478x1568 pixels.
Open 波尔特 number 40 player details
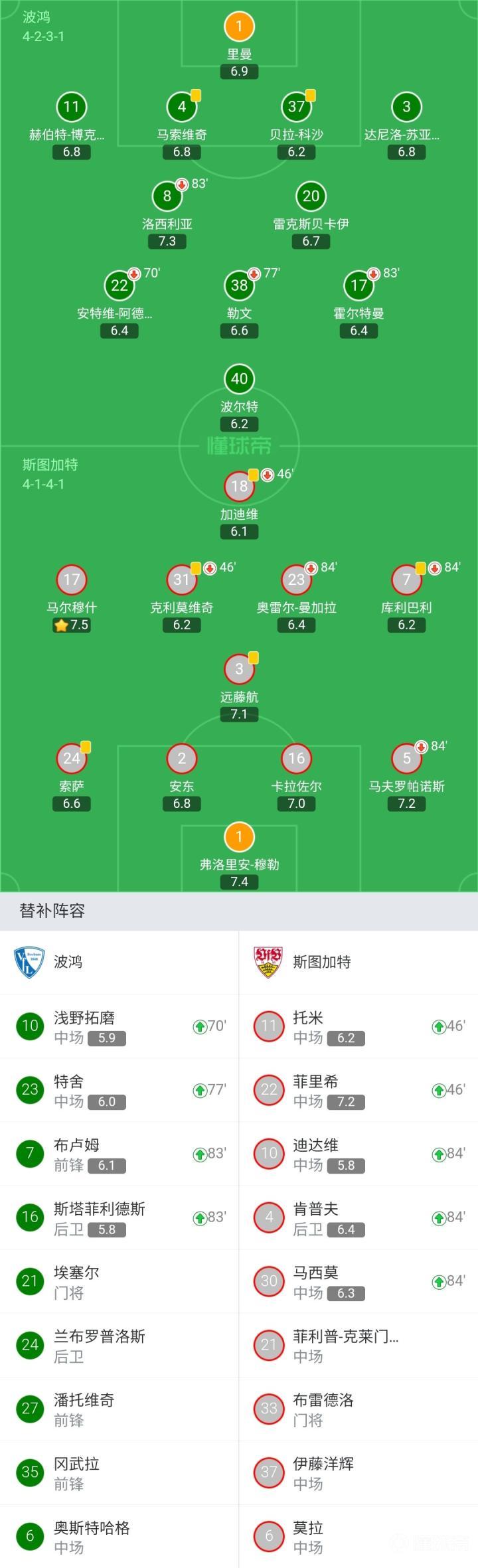coord(239,379)
